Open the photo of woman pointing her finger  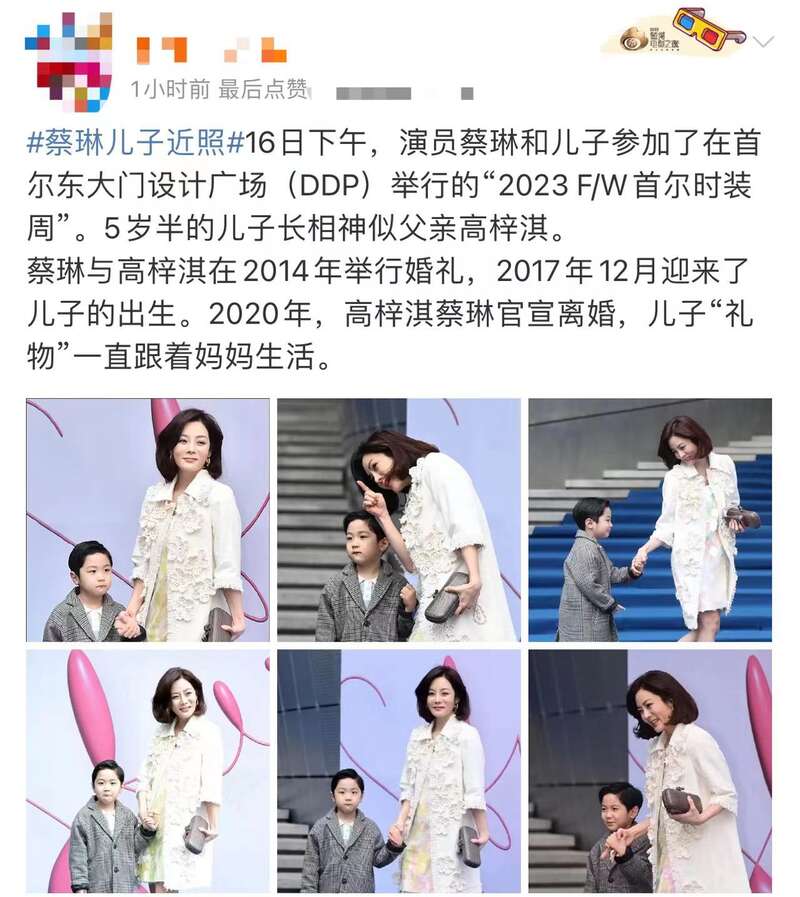(399, 520)
